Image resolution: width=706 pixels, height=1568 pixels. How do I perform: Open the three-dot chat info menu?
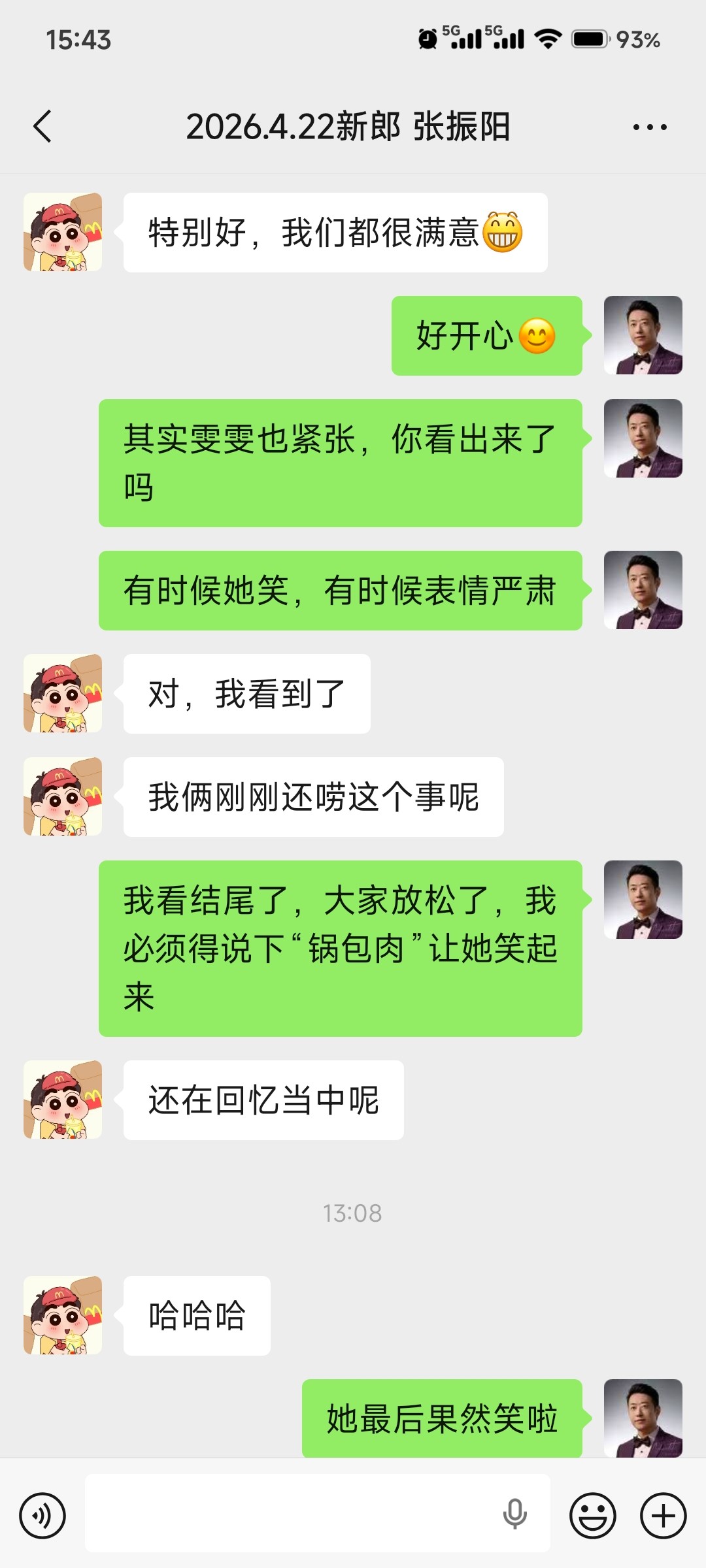point(649,127)
